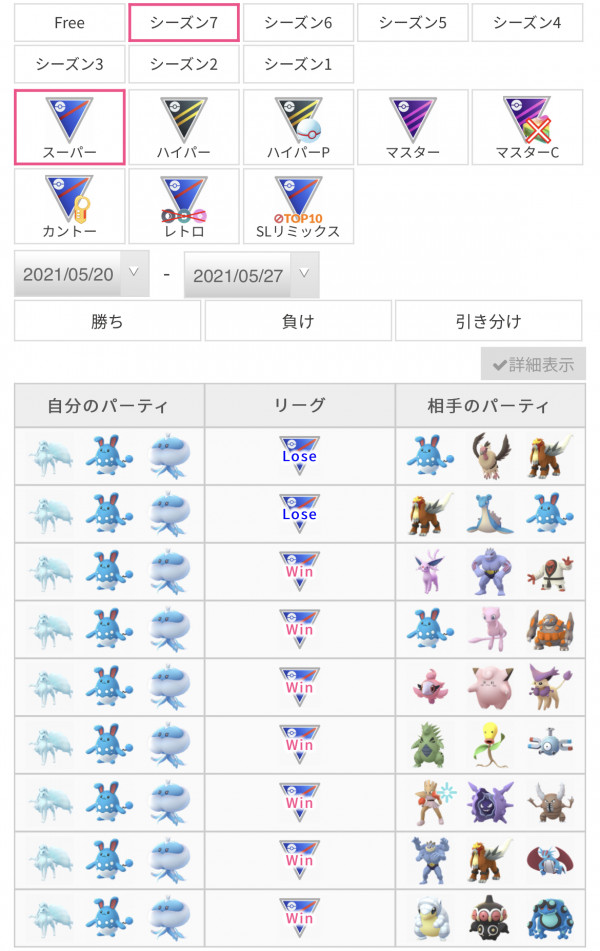The height and width of the screenshot is (951, 600).
Task: Choose シーズン2 season
Action: tap(183, 65)
